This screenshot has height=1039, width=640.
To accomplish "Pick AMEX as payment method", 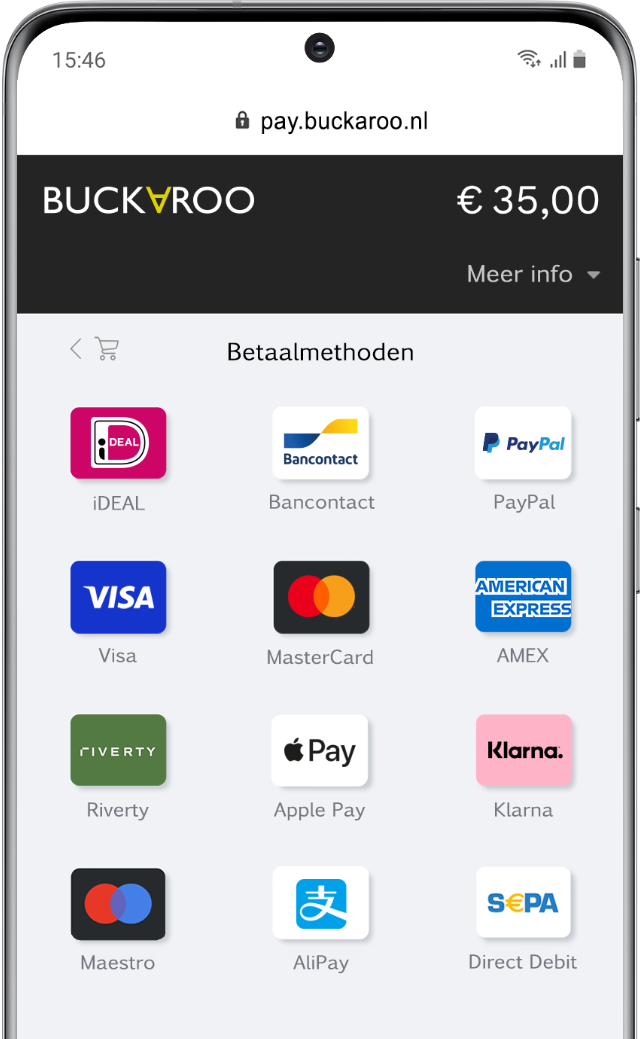I will 523,597.
